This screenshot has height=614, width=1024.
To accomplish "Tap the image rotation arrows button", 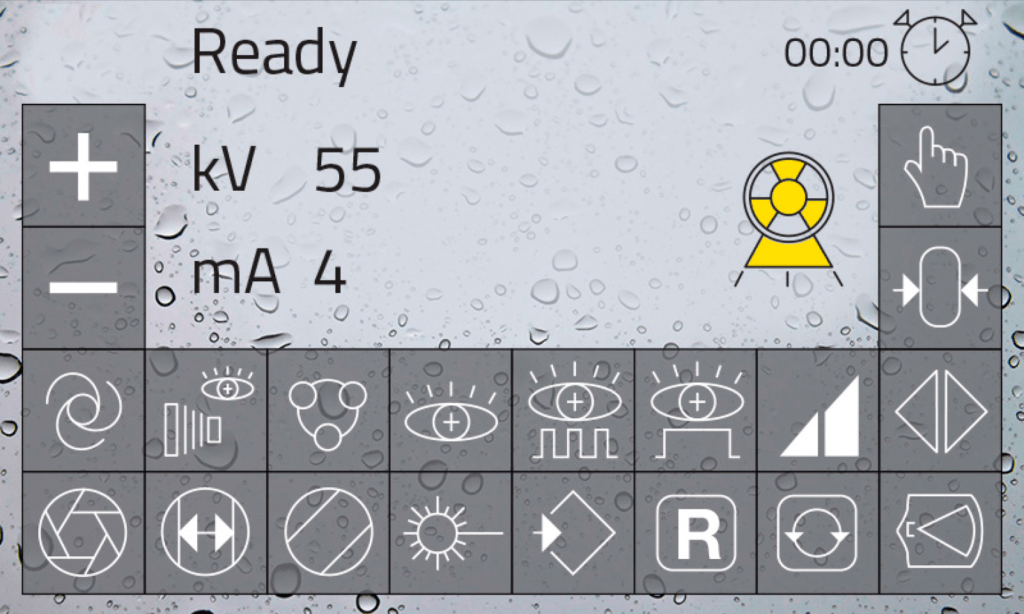I will tap(818, 533).
